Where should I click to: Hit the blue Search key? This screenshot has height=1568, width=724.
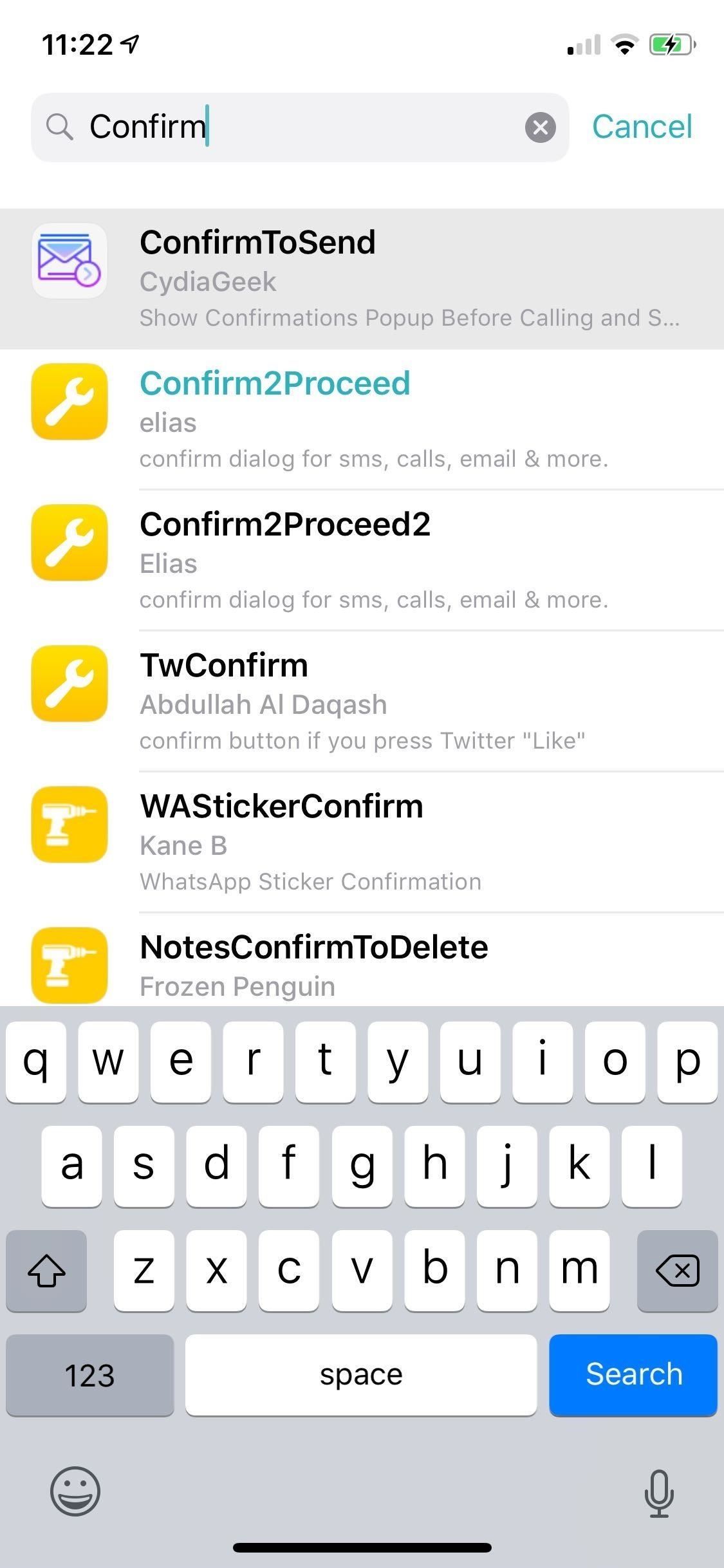tap(633, 1374)
